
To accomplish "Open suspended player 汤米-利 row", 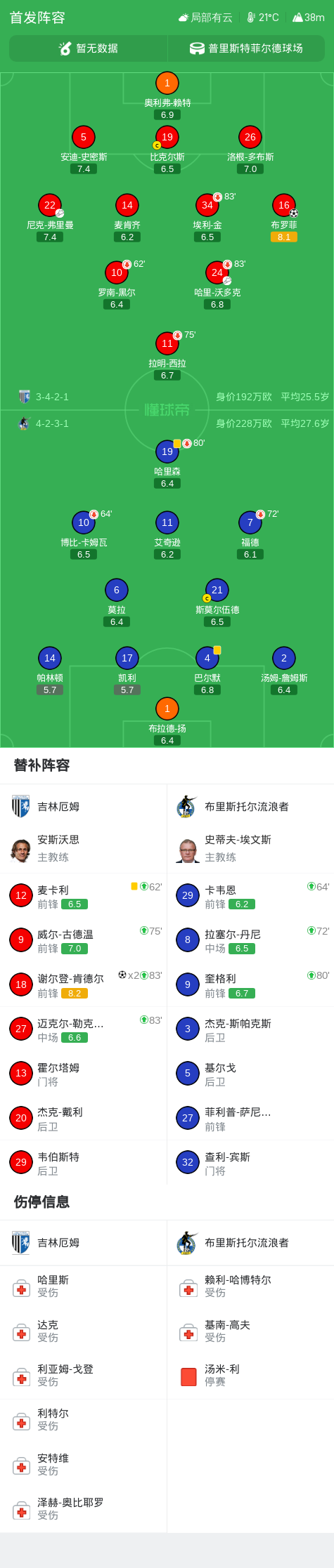I will 250,1375.
